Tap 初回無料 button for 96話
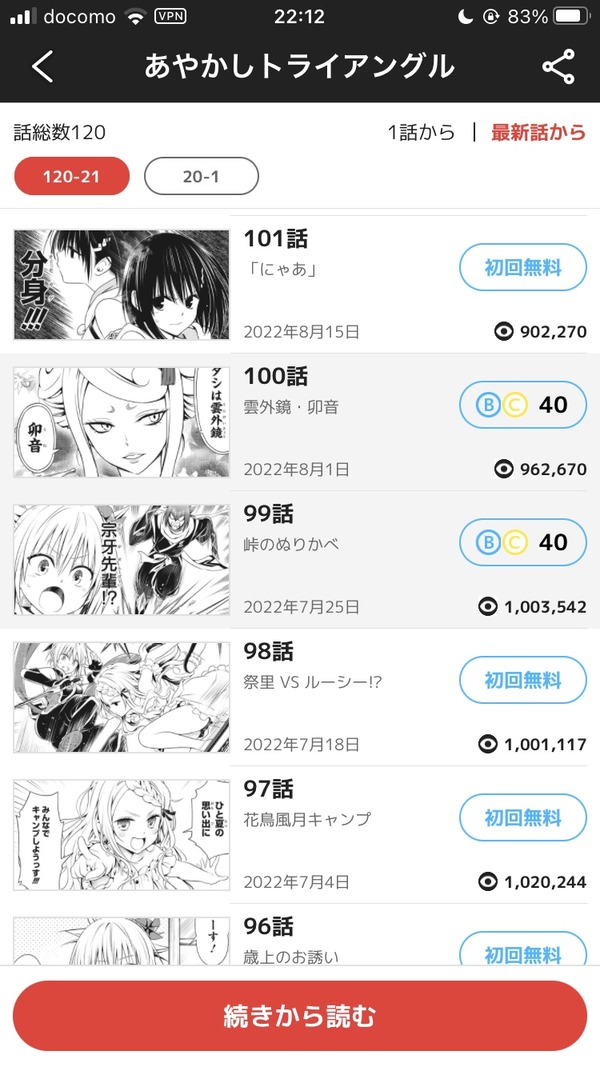Image resolution: width=600 pixels, height=1067 pixels. (x=522, y=949)
